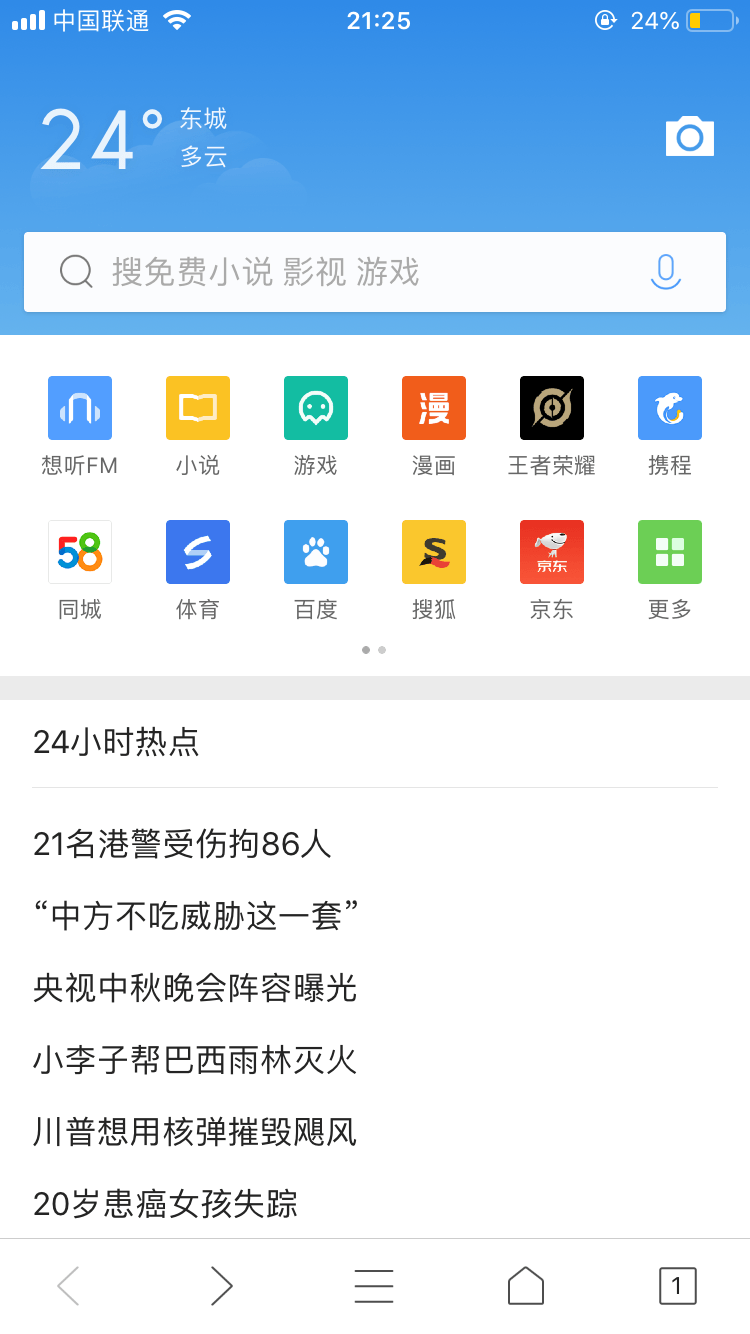Open the camera scan icon

(x=690, y=137)
